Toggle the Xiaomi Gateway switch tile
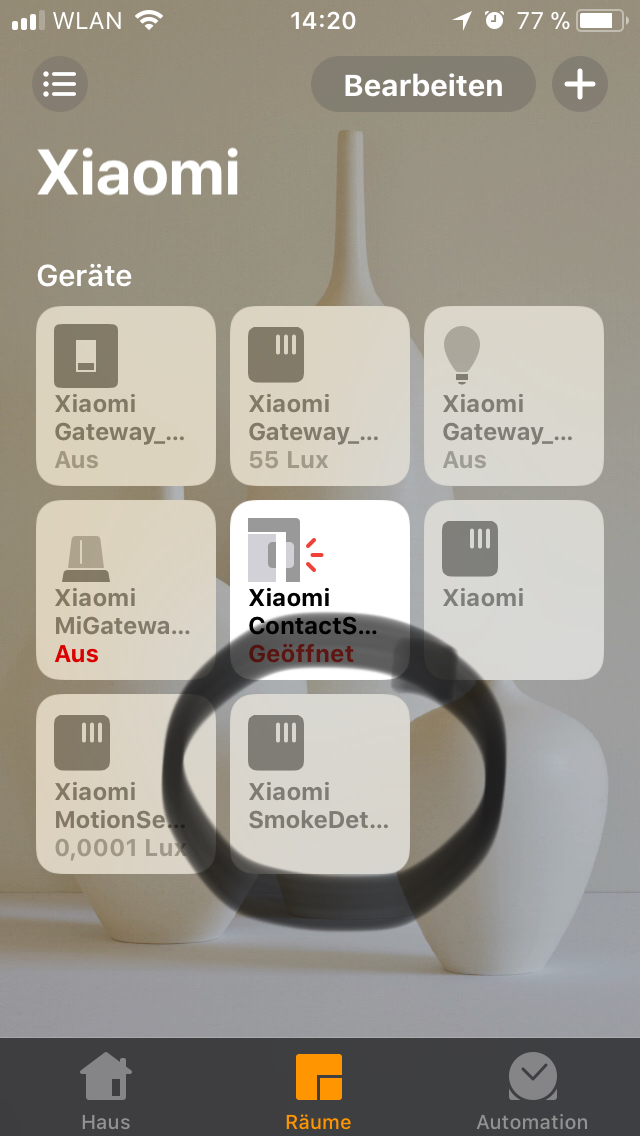 tap(125, 396)
